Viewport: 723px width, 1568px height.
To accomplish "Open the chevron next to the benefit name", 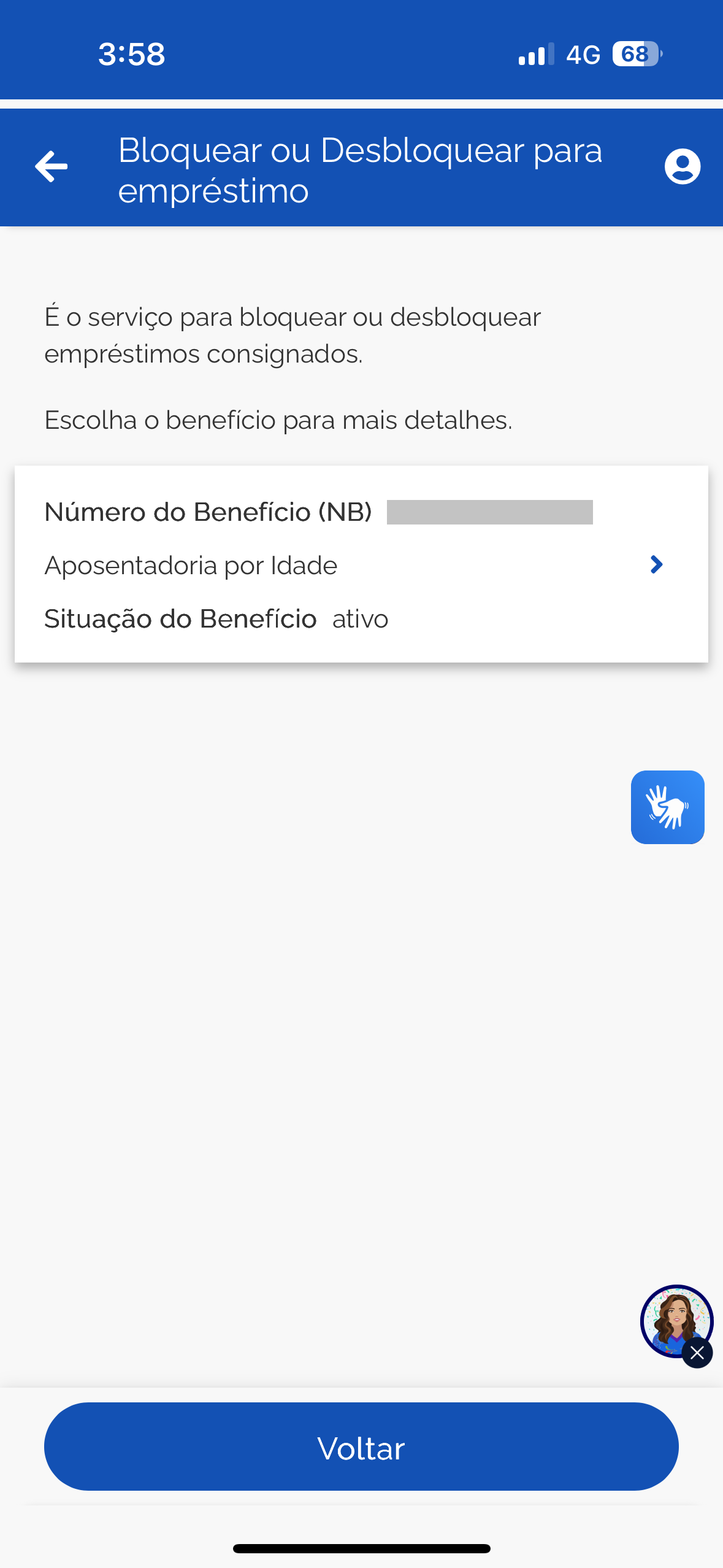I will coord(656,564).
